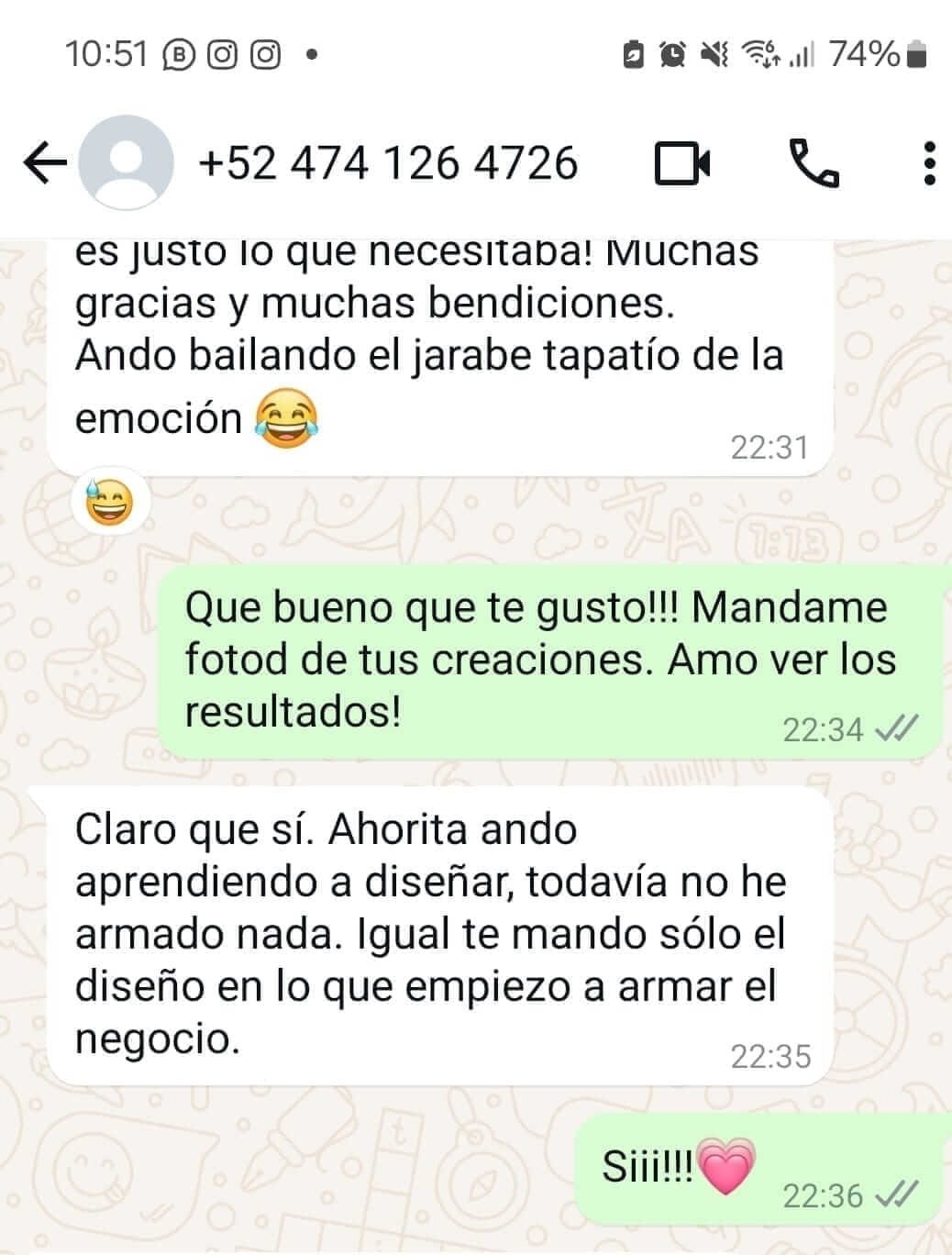Start a voice call
The width and height of the screenshot is (952, 1255).
point(814,164)
